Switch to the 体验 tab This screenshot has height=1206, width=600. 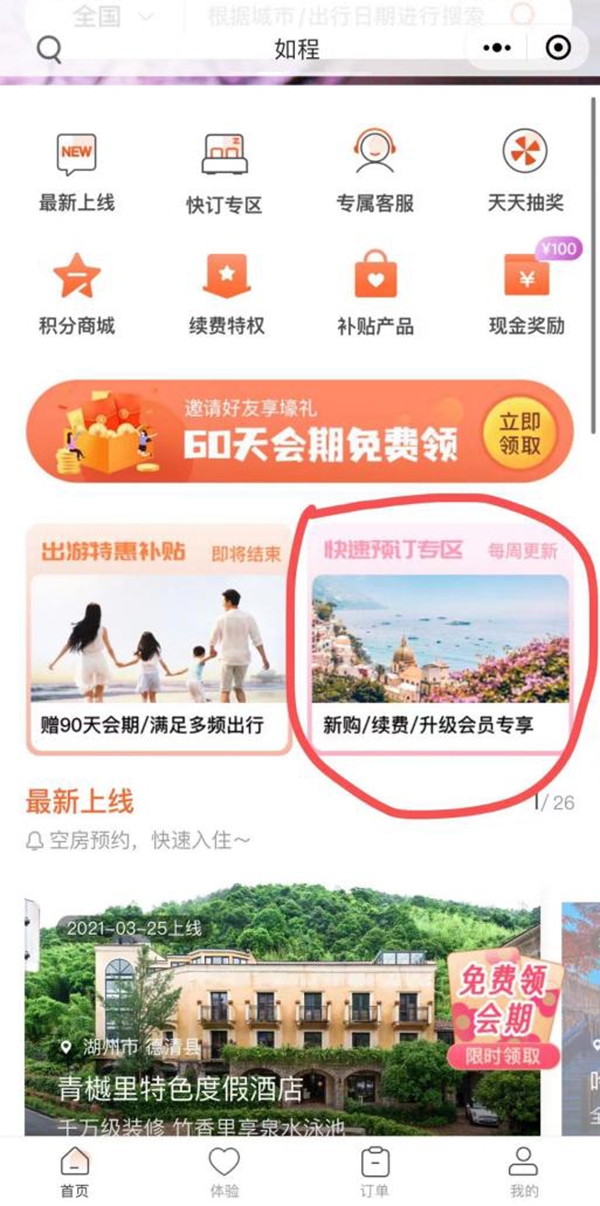click(x=224, y=1172)
